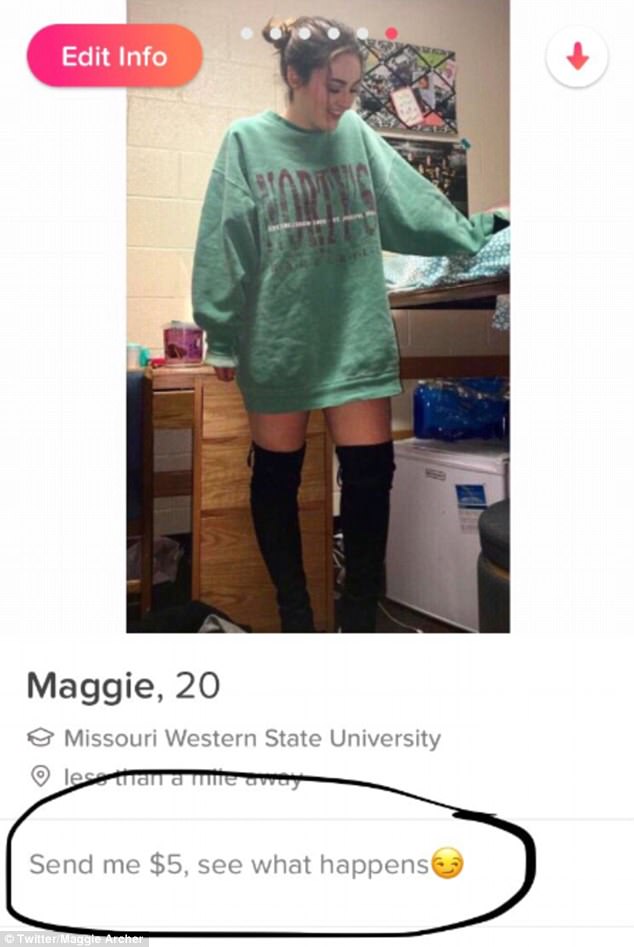Collapse the profile with the down arrow
Viewport: 634px width, 947px height.
[577, 58]
